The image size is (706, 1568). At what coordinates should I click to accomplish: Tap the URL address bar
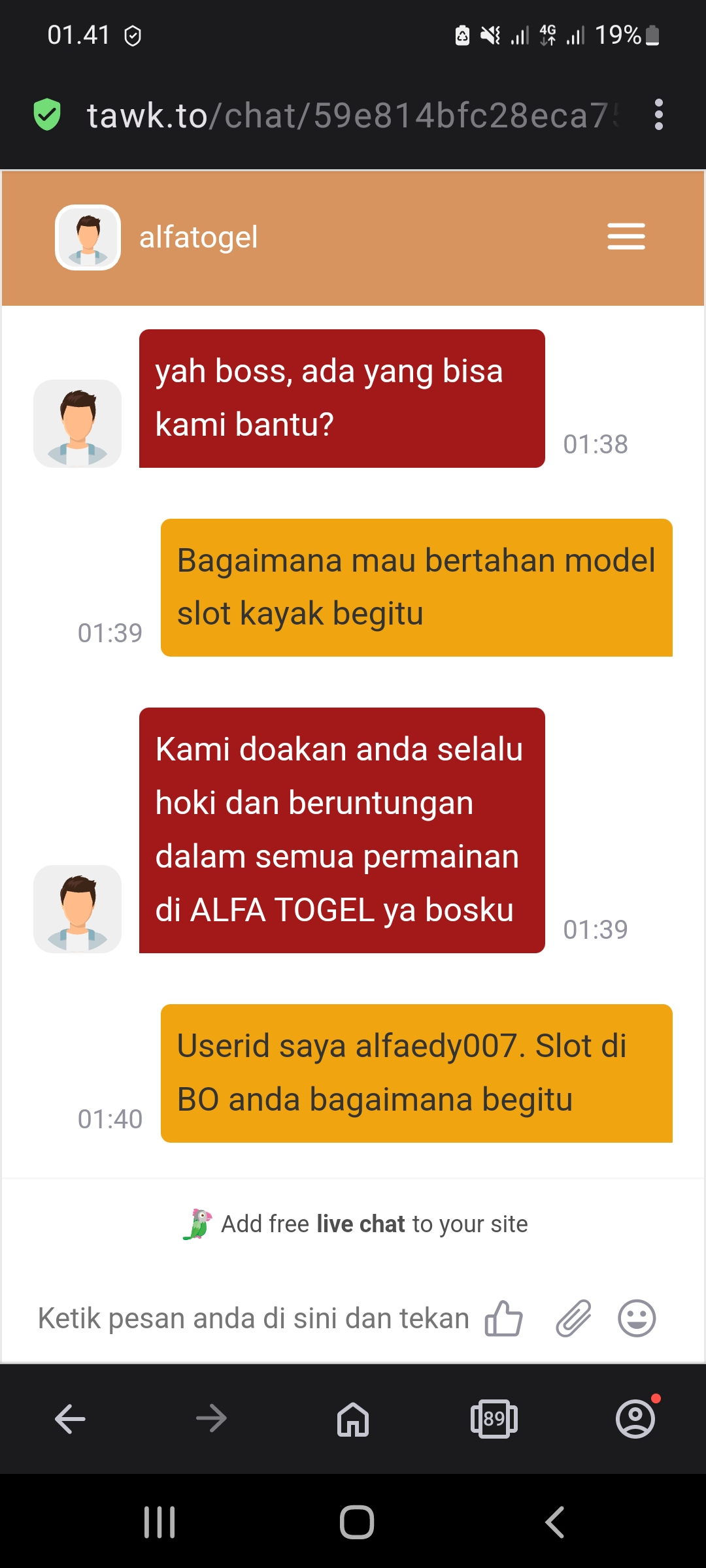[x=353, y=115]
